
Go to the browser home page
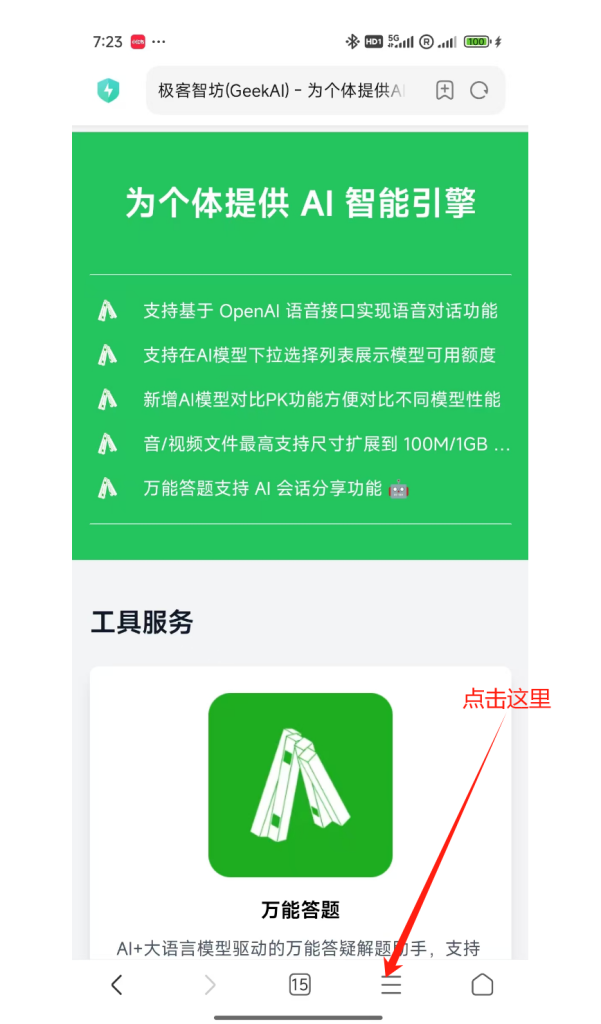(482, 985)
